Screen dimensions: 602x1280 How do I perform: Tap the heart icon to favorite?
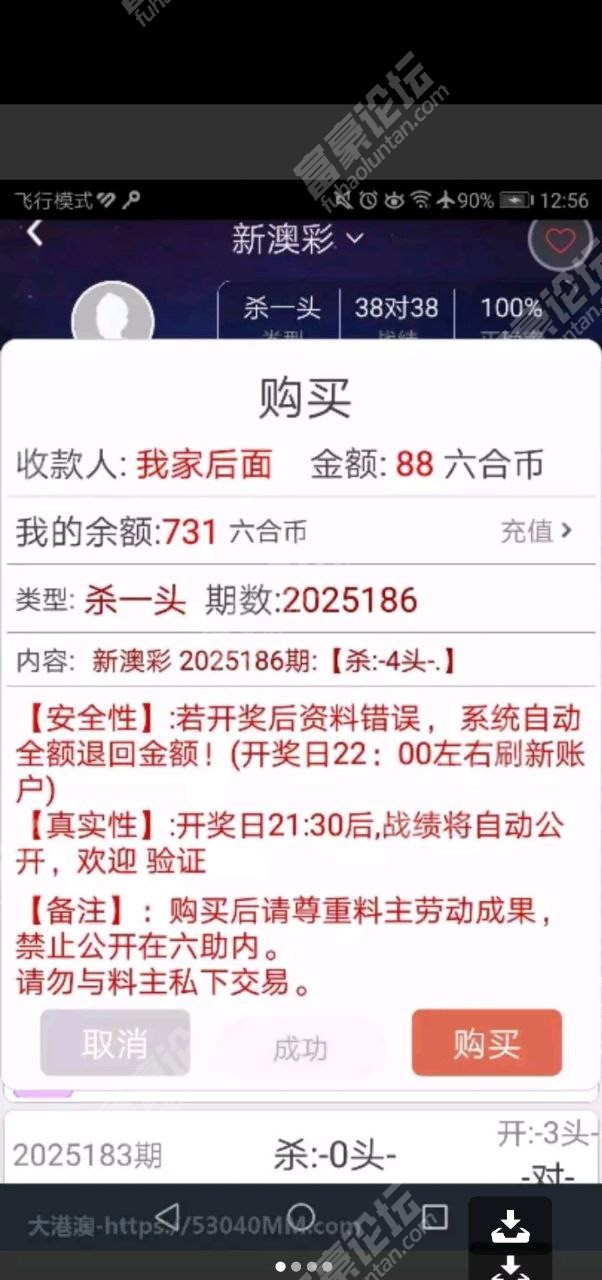click(x=560, y=241)
